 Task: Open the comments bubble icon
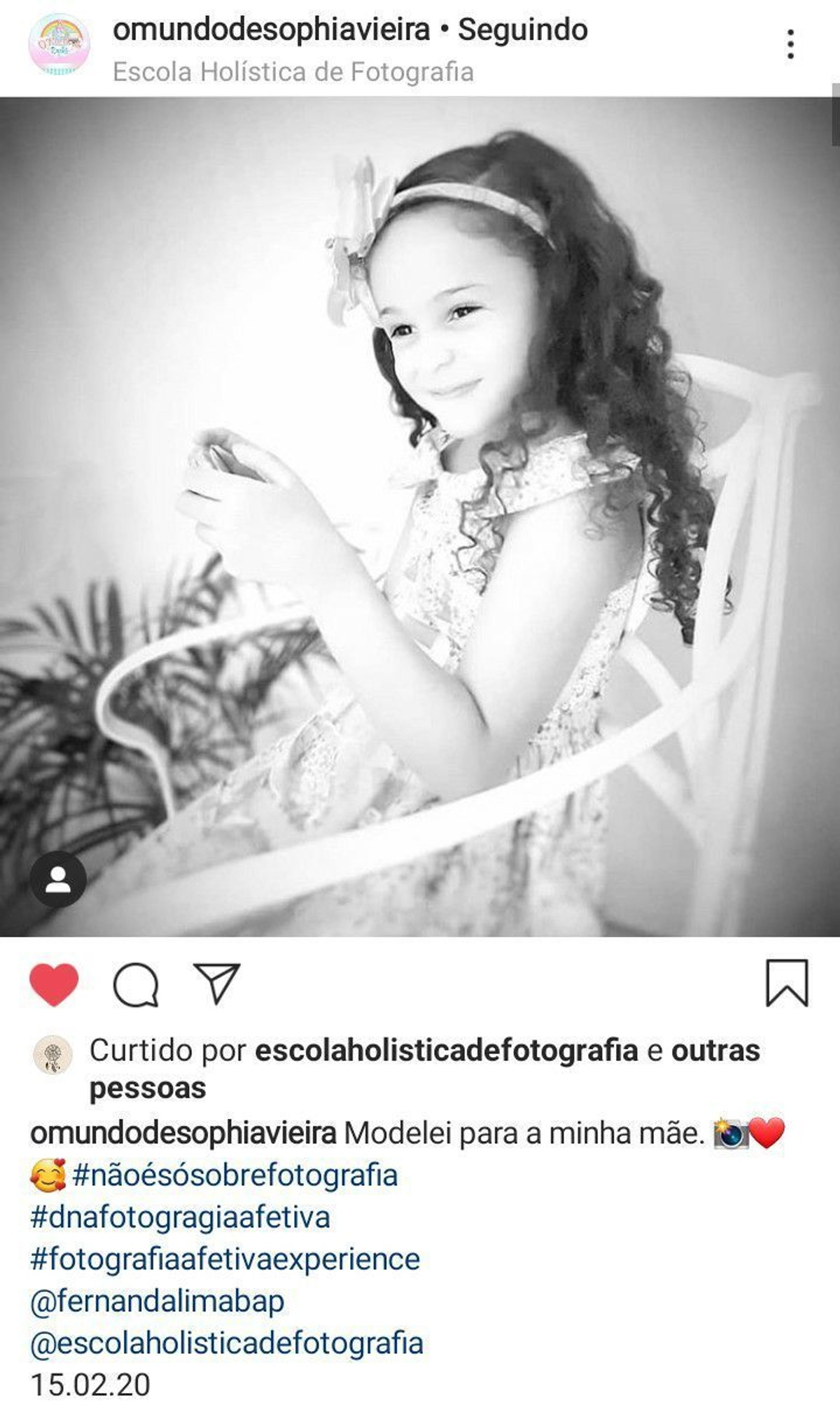[135, 984]
